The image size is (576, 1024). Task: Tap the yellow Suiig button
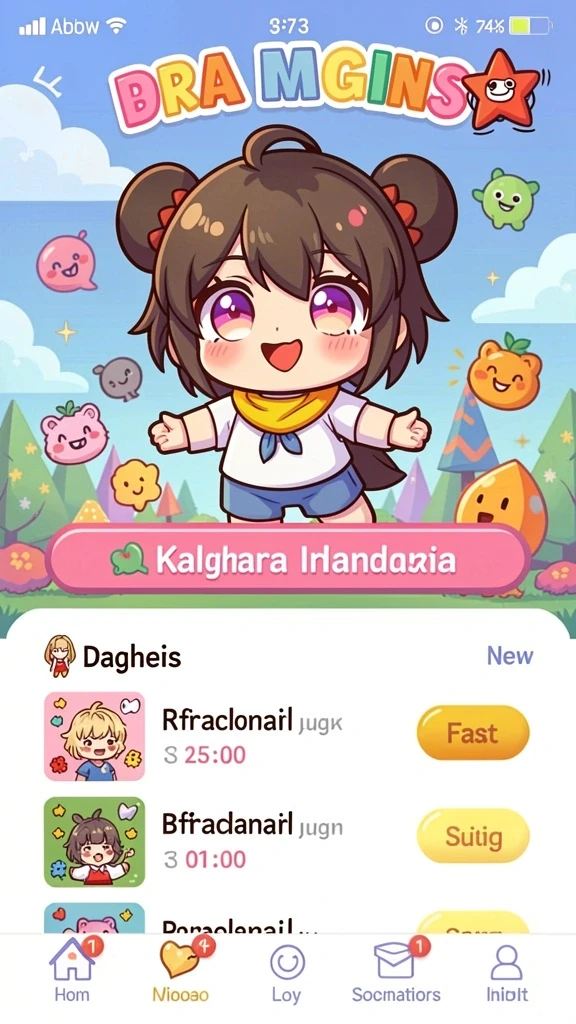click(x=473, y=836)
